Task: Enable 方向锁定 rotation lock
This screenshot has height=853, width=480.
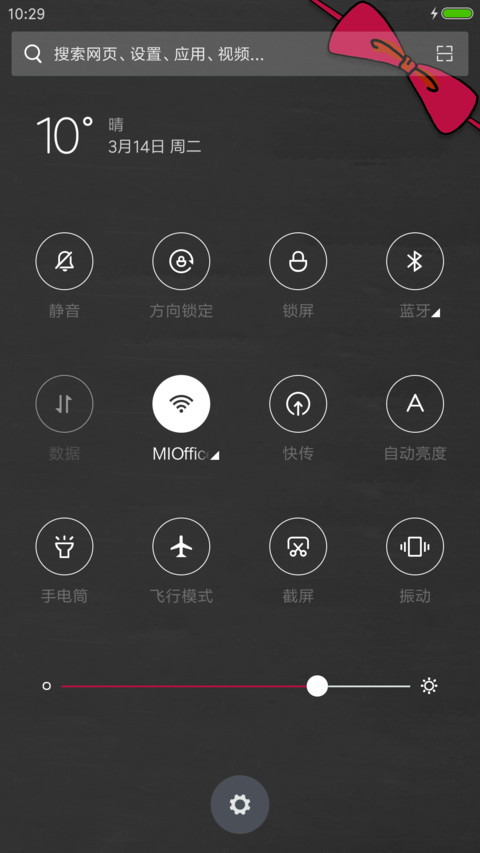Action: pyautogui.click(x=181, y=262)
